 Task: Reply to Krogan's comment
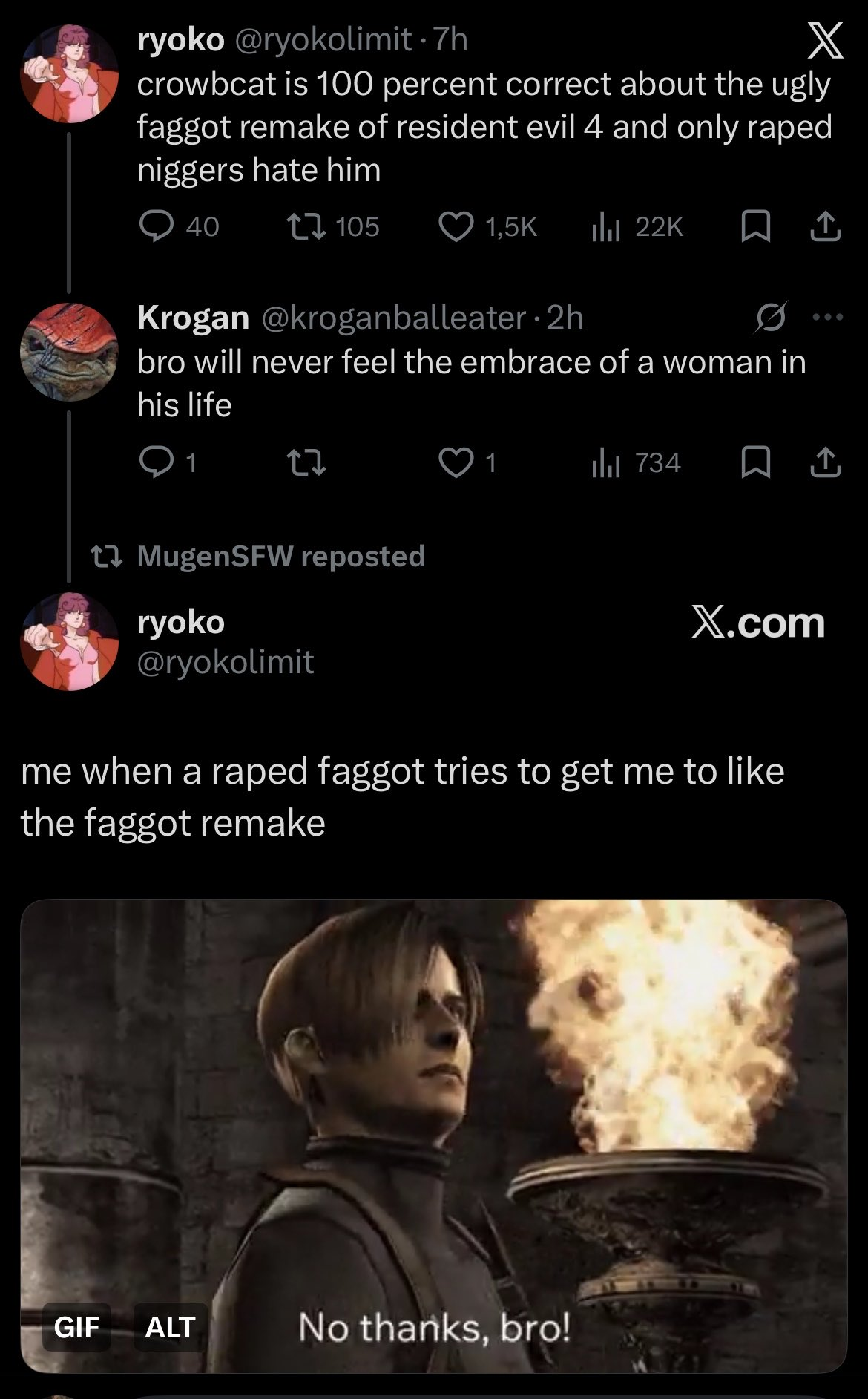click(x=168, y=462)
